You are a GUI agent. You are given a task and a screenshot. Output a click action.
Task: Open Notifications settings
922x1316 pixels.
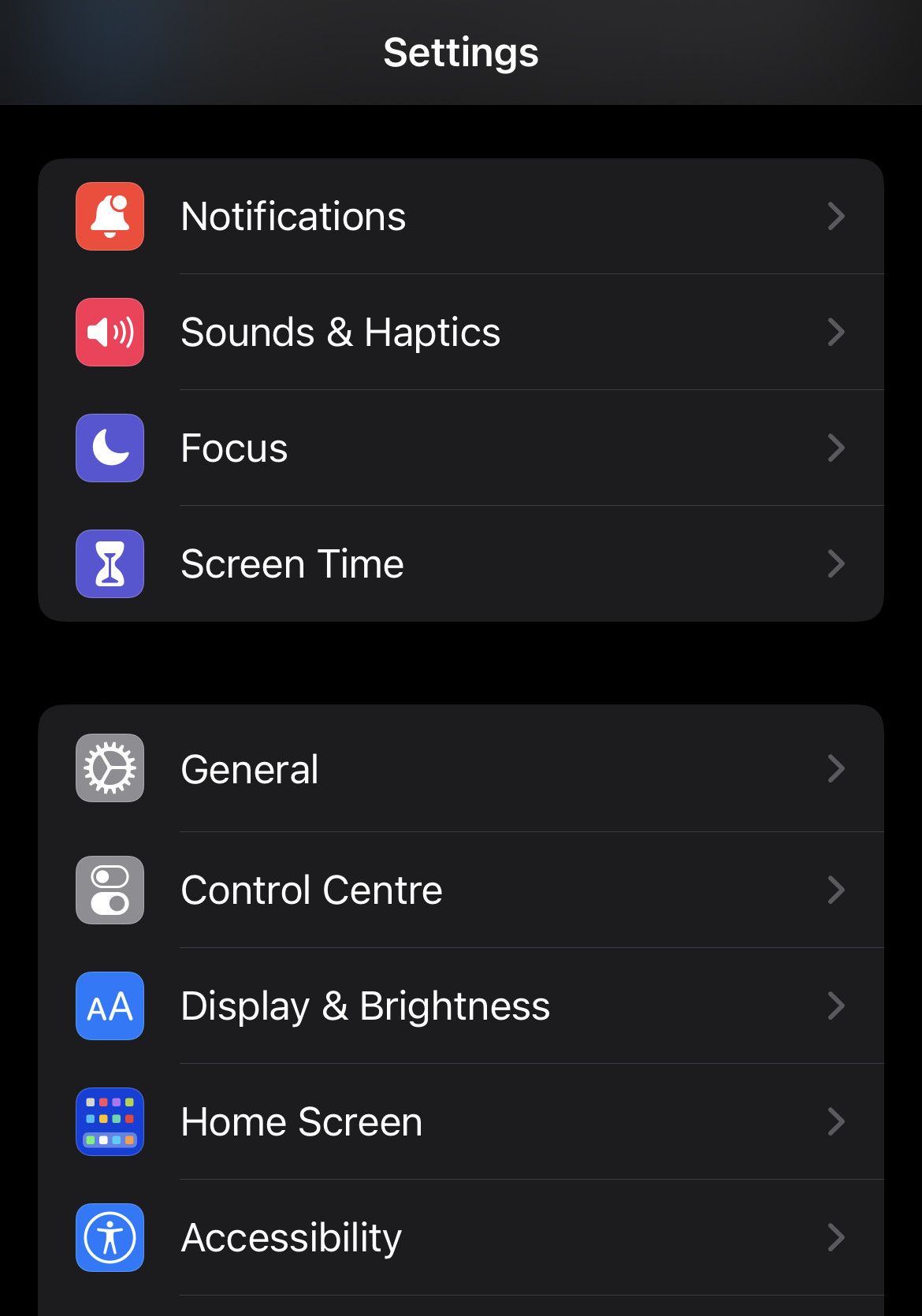pyautogui.click(x=460, y=217)
